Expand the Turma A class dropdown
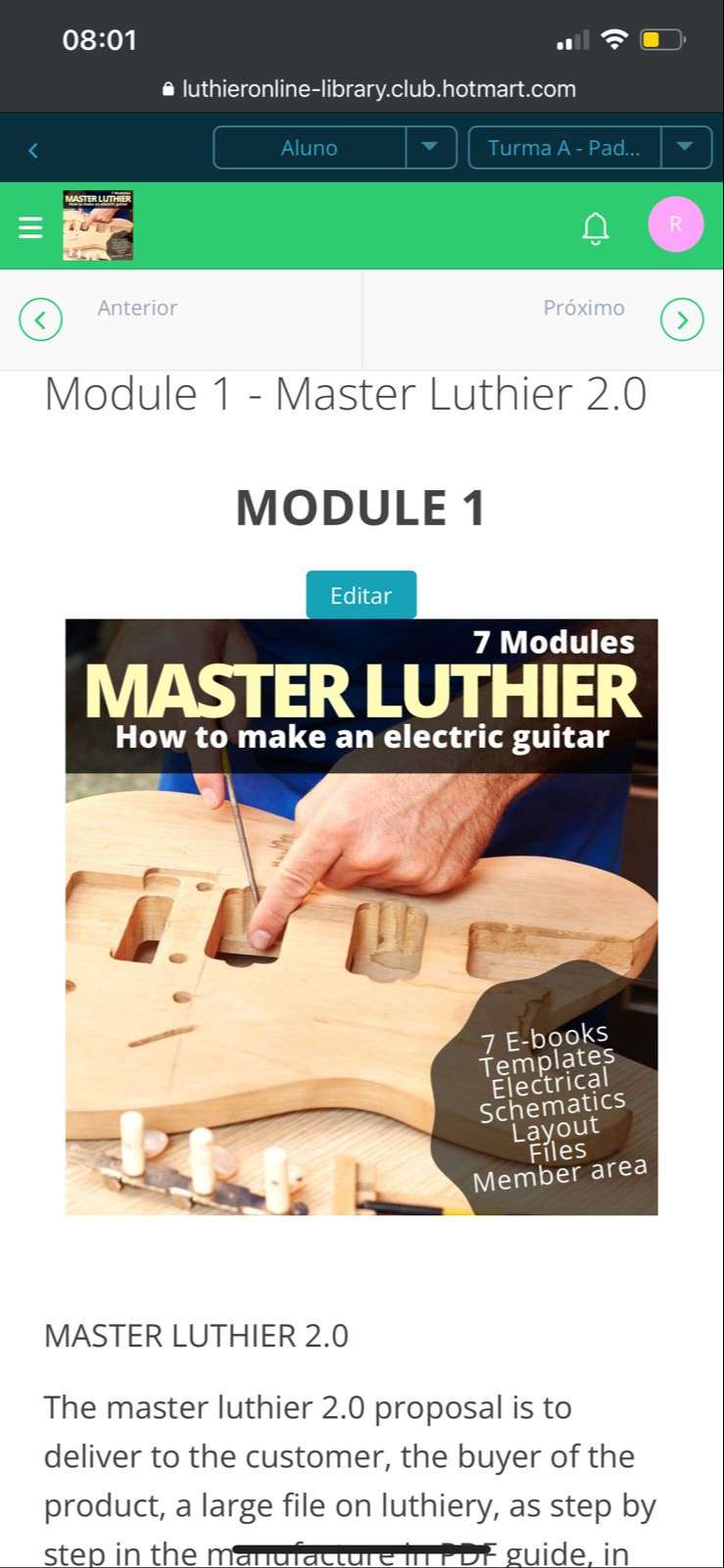 [590, 148]
